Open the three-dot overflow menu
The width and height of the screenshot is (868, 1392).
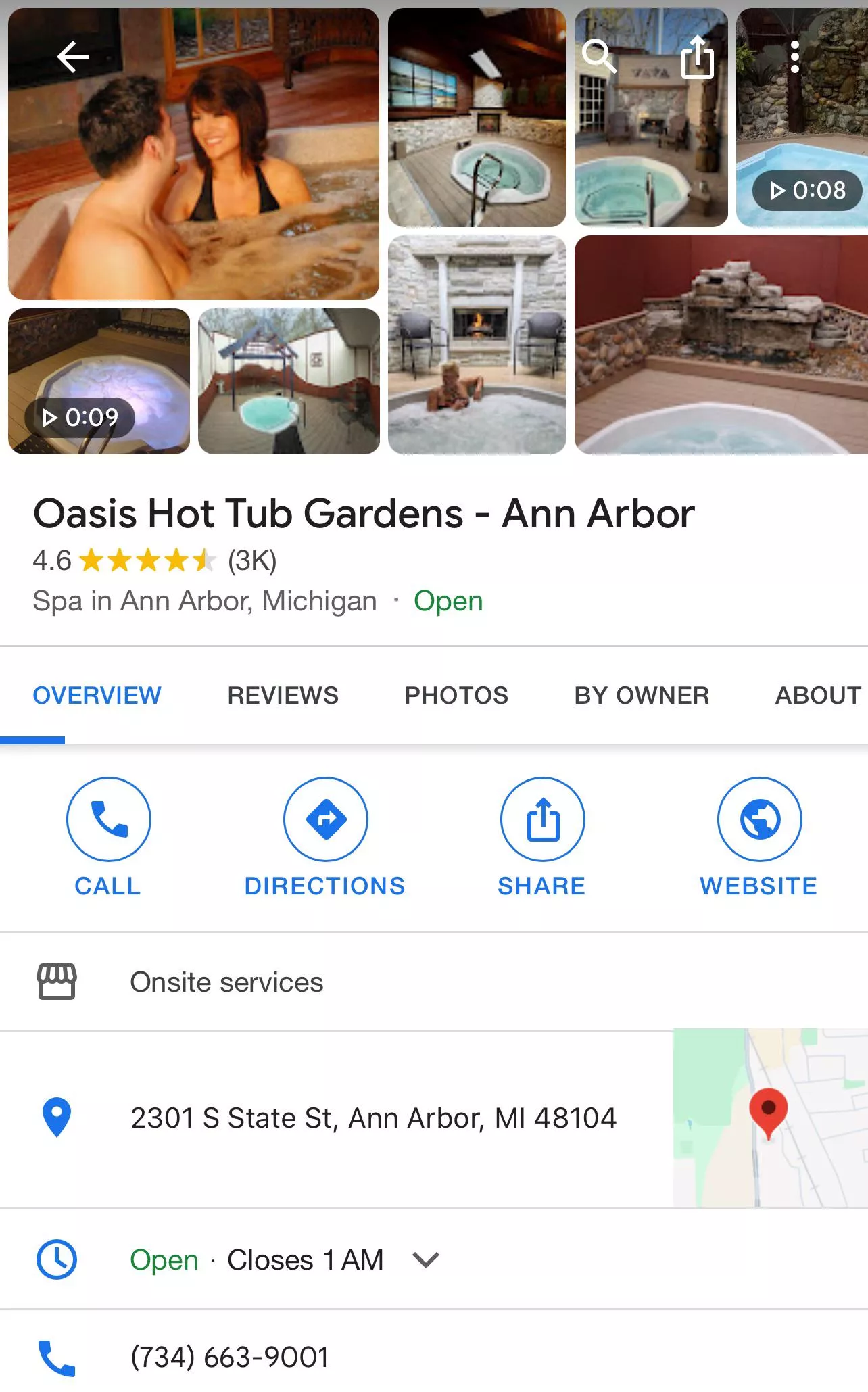pyautogui.click(x=795, y=57)
